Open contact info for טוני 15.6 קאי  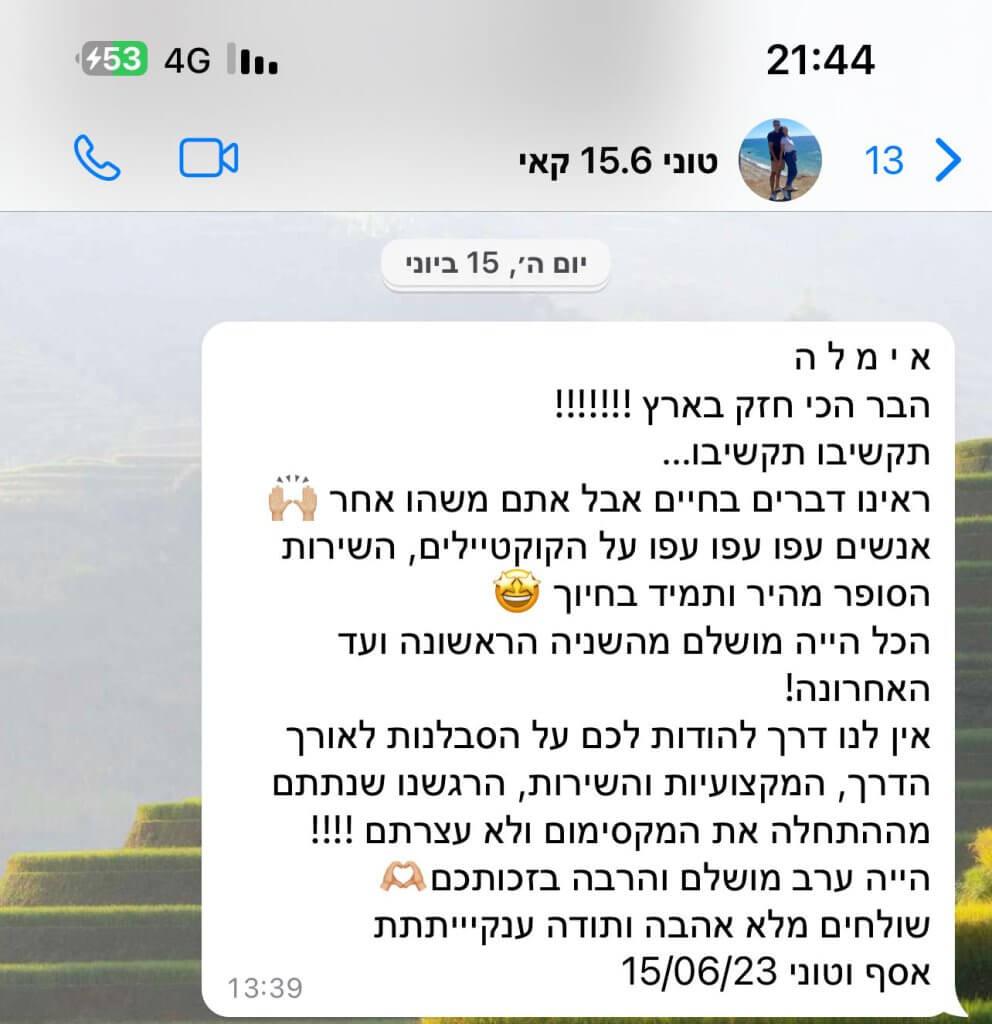620,160
